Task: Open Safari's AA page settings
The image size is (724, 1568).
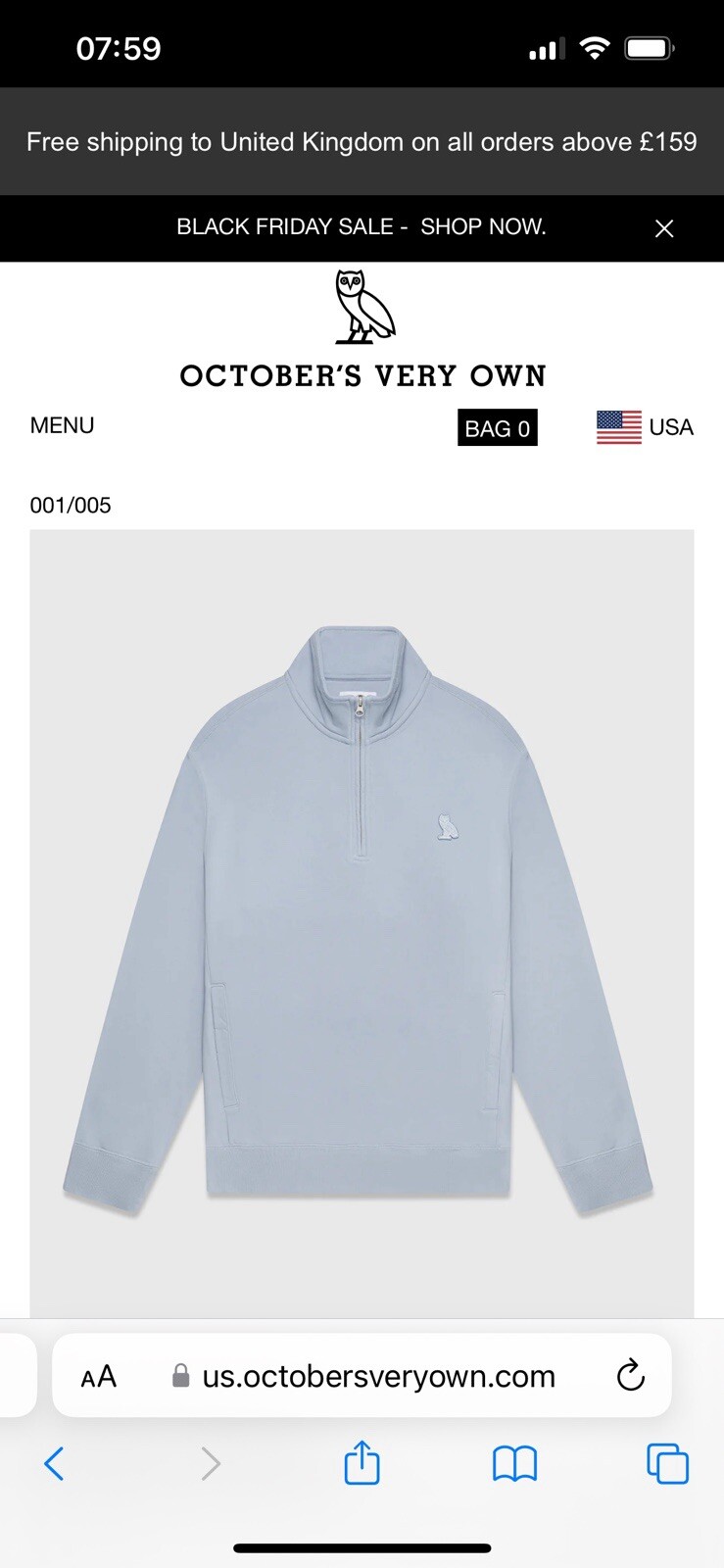Action: (x=99, y=1376)
